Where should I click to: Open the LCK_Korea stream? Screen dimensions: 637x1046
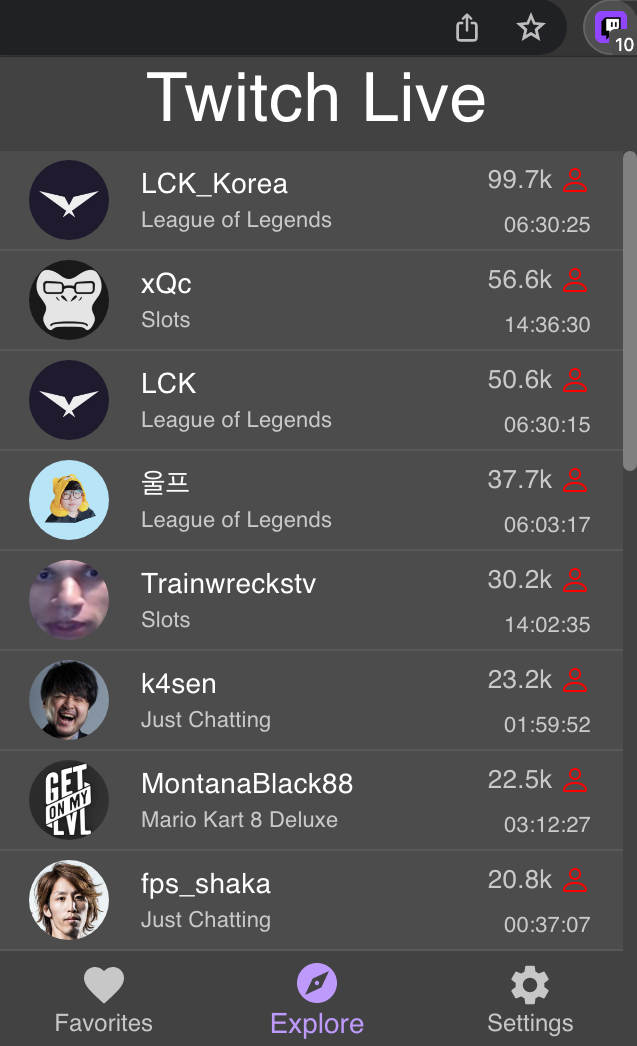click(311, 200)
